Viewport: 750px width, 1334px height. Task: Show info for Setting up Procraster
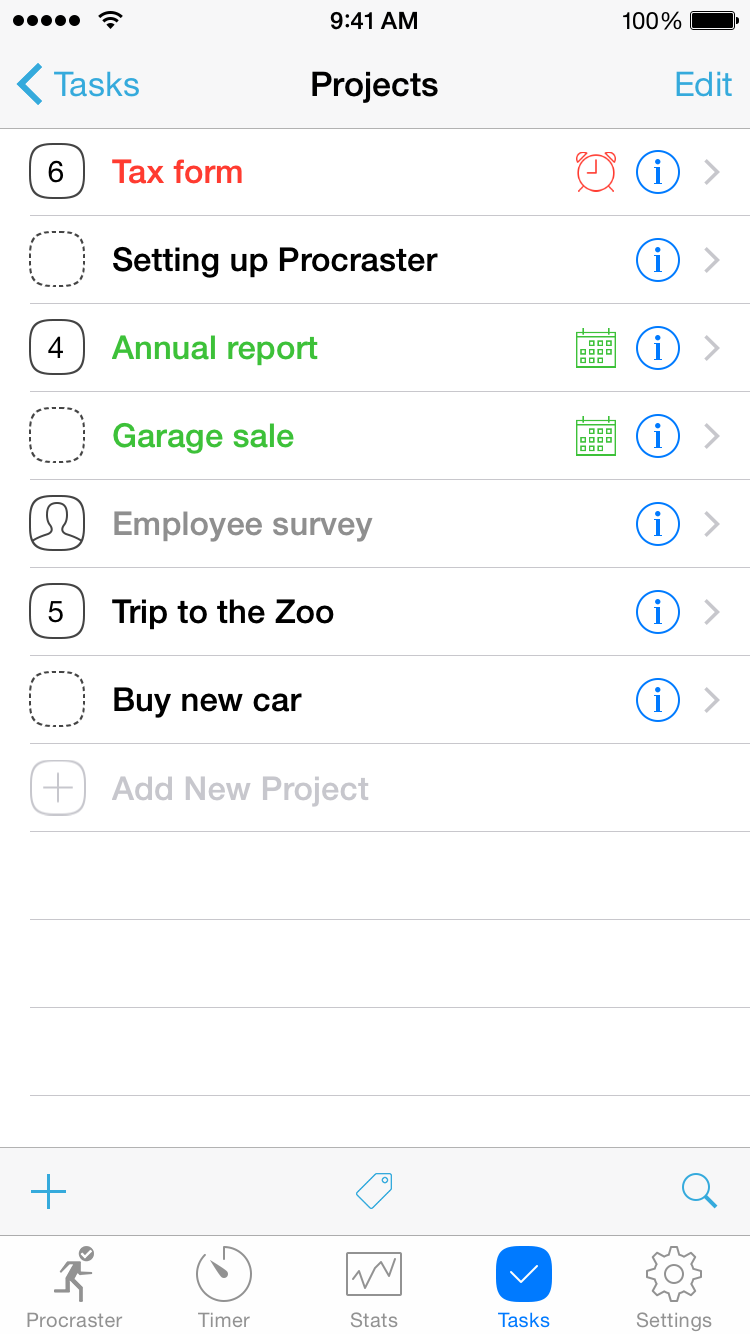click(658, 260)
